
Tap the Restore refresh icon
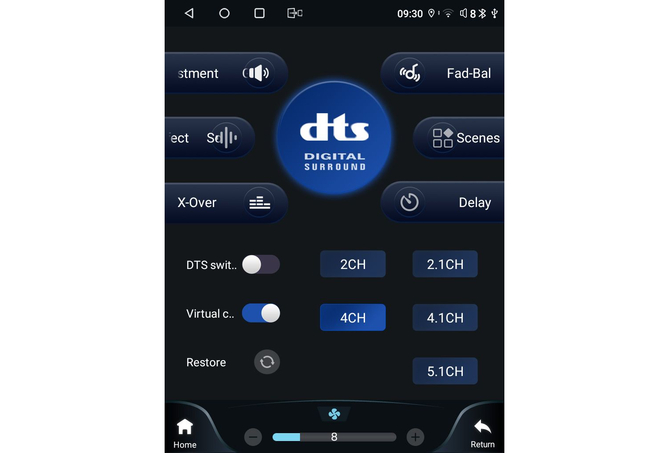[266, 362]
